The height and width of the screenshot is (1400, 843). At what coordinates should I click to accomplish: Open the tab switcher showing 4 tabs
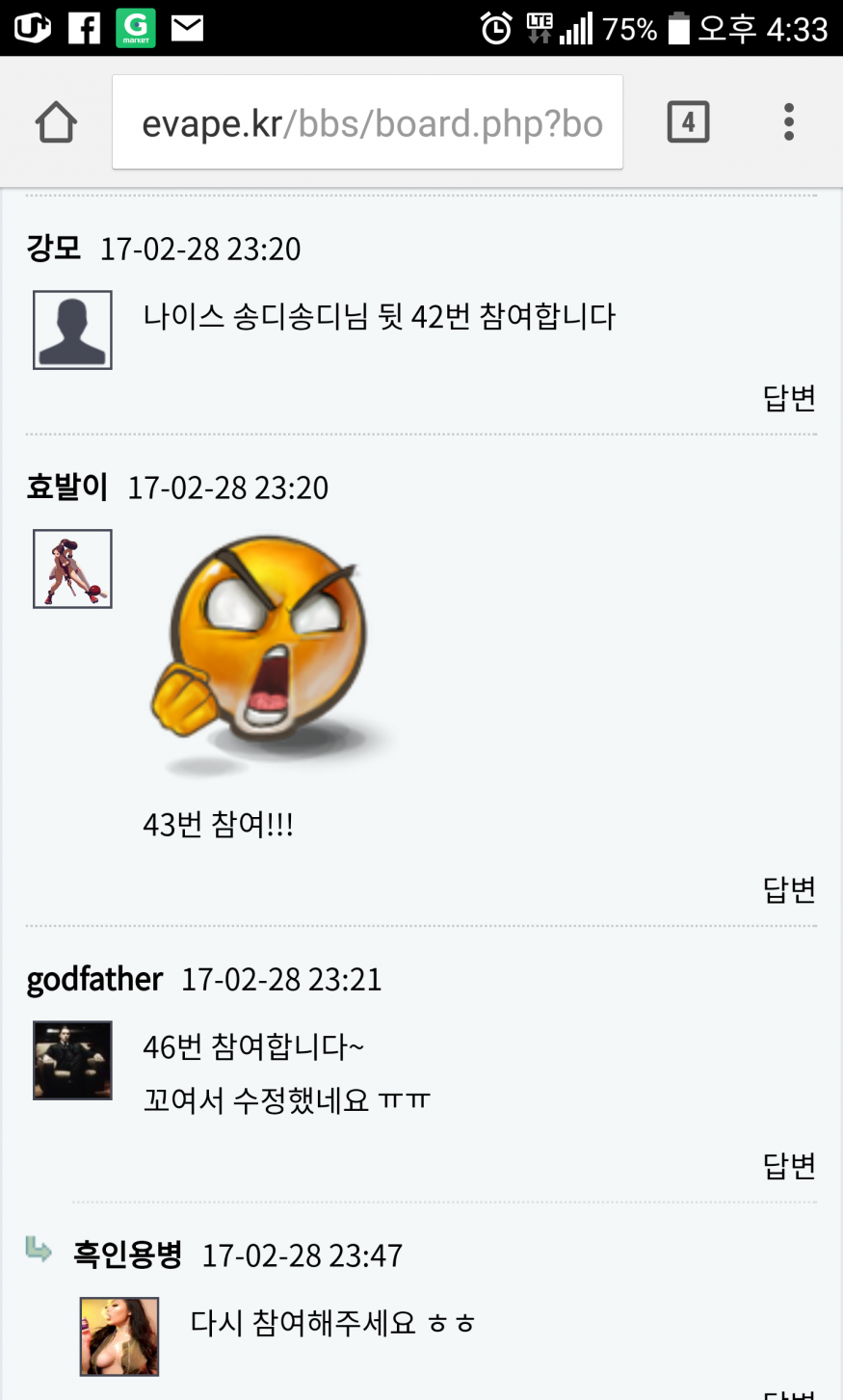688,122
